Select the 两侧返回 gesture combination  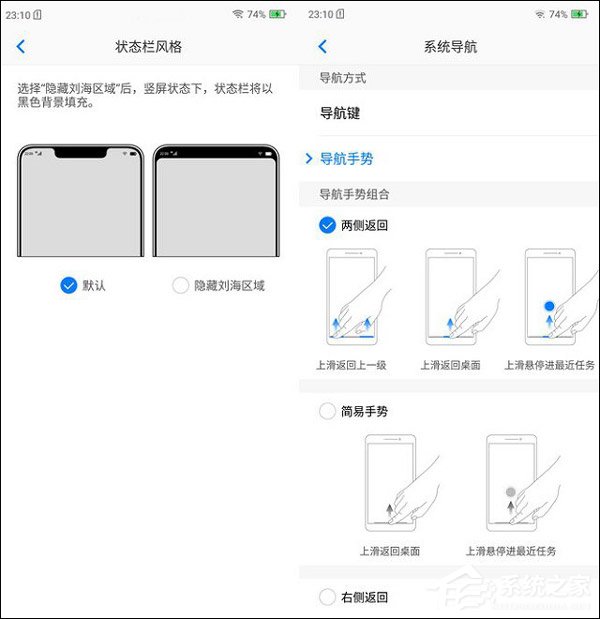pyautogui.click(x=327, y=225)
